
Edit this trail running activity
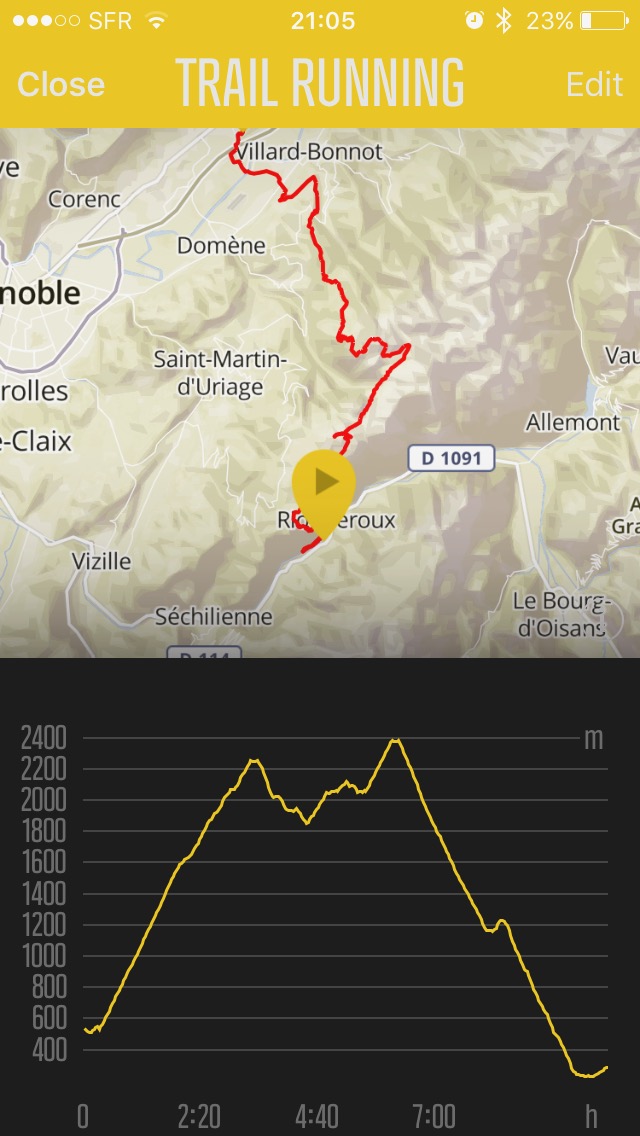(594, 85)
